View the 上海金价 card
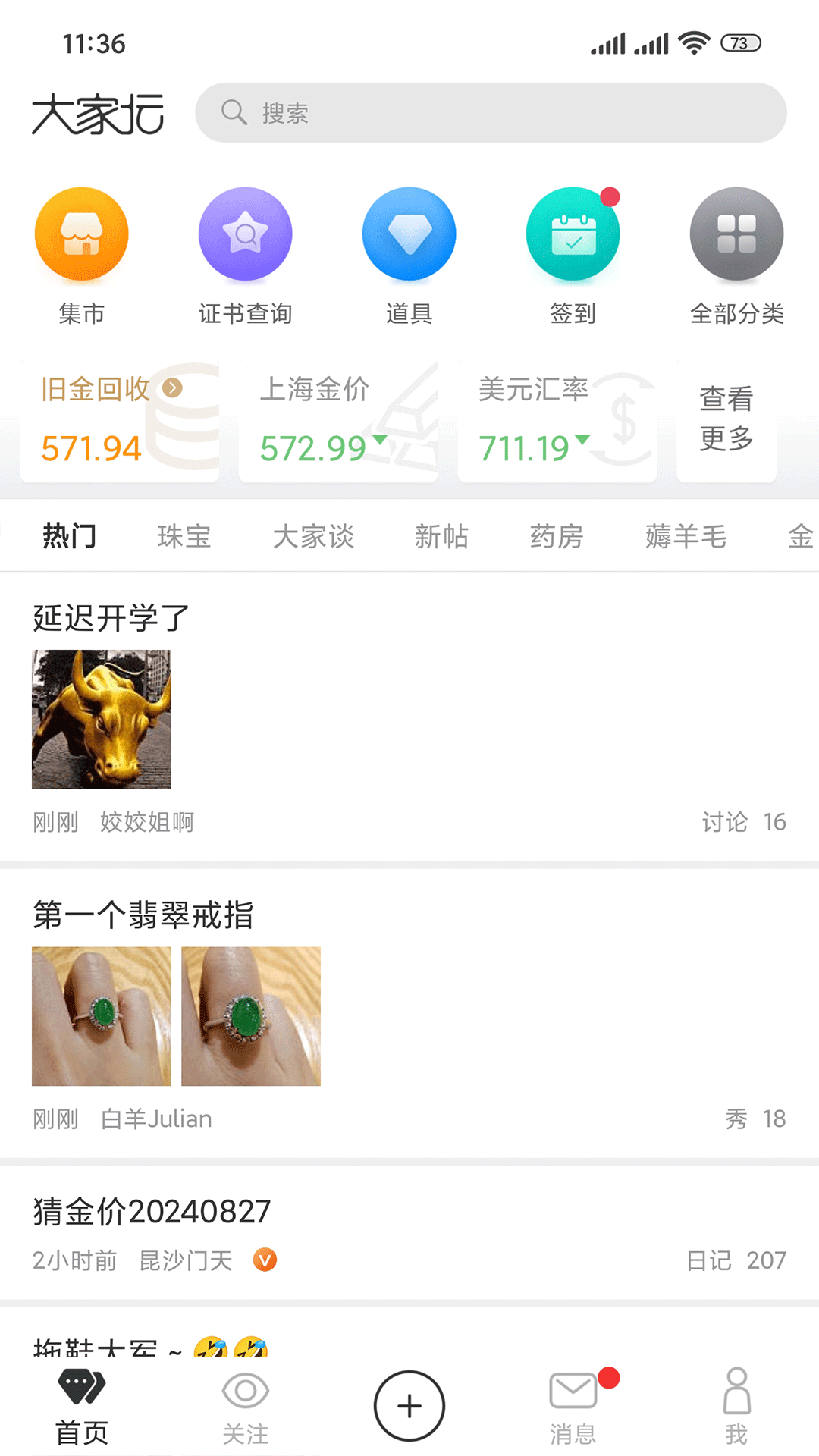The width and height of the screenshot is (819, 1456). tap(338, 421)
